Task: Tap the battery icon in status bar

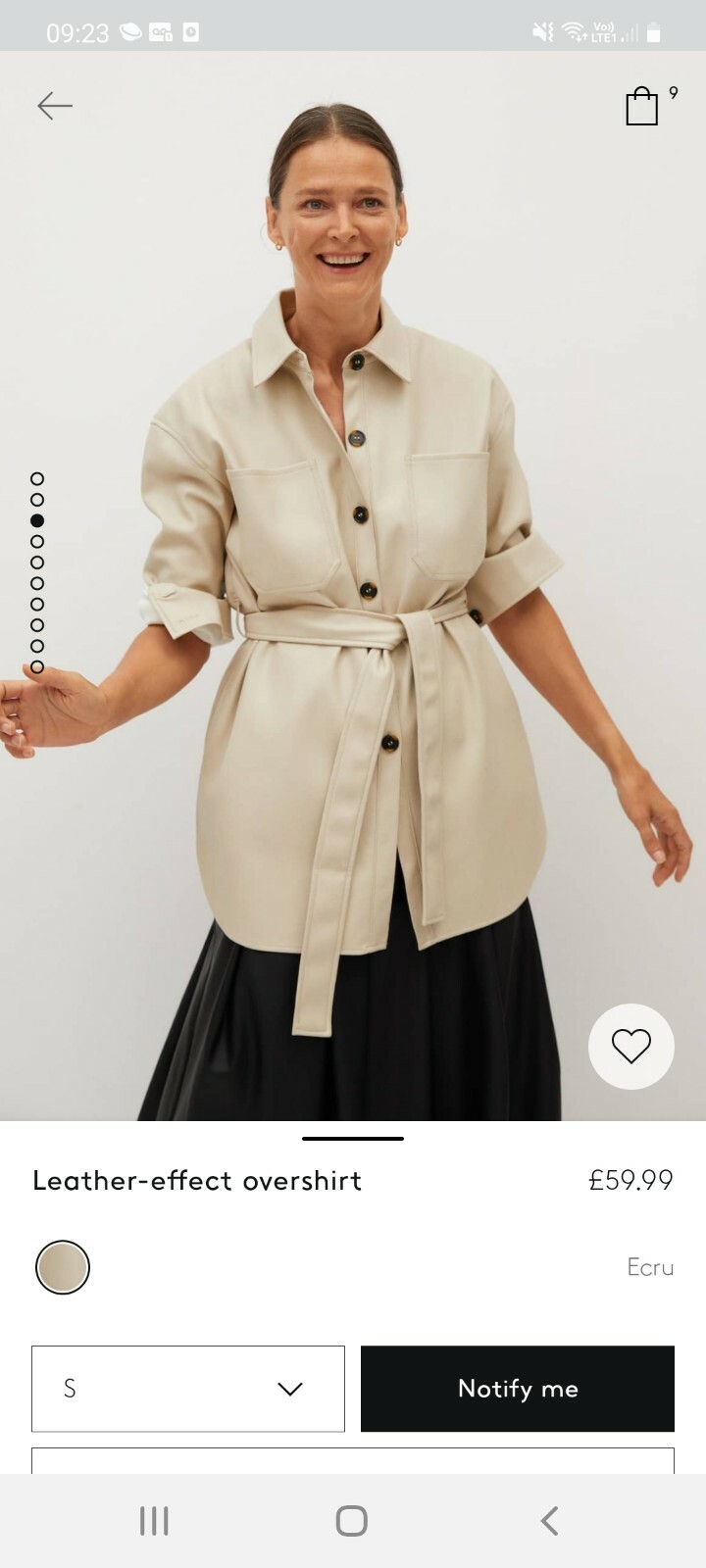Action: 652,29
